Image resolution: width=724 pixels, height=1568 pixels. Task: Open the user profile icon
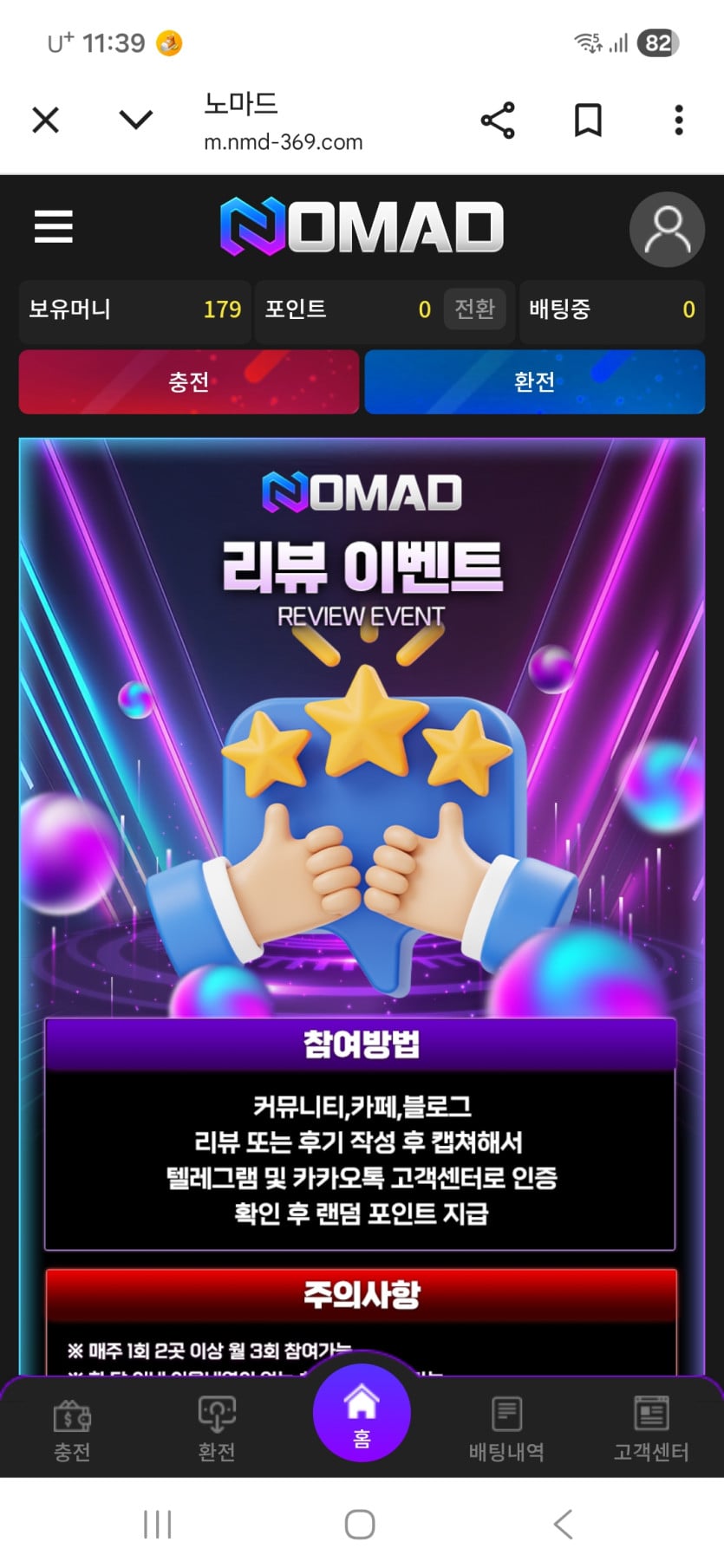click(x=667, y=230)
